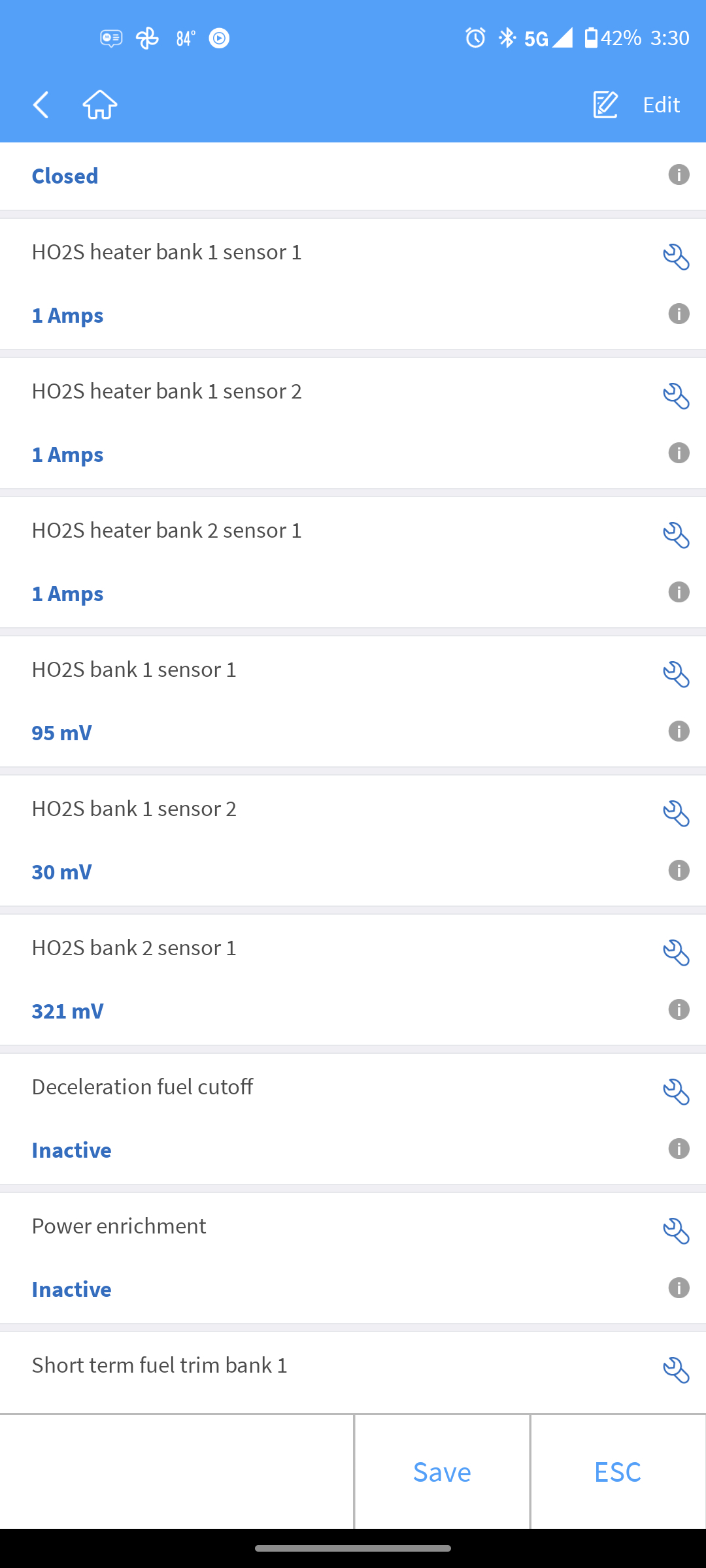706x1568 pixels.
Task: Show info for the 30 mV reading
Action: click(x=679, y=871)
